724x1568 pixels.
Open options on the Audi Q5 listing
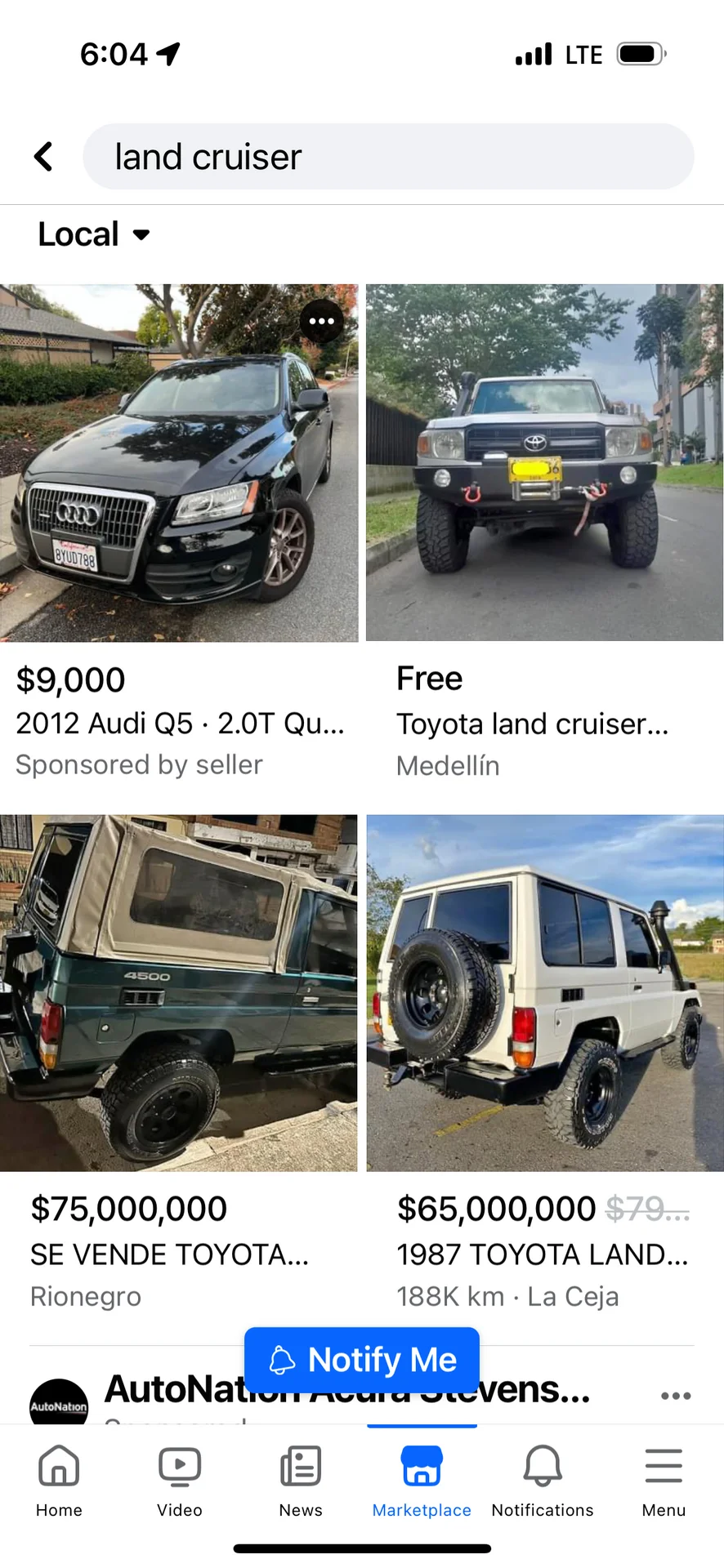tap(321, 321)
